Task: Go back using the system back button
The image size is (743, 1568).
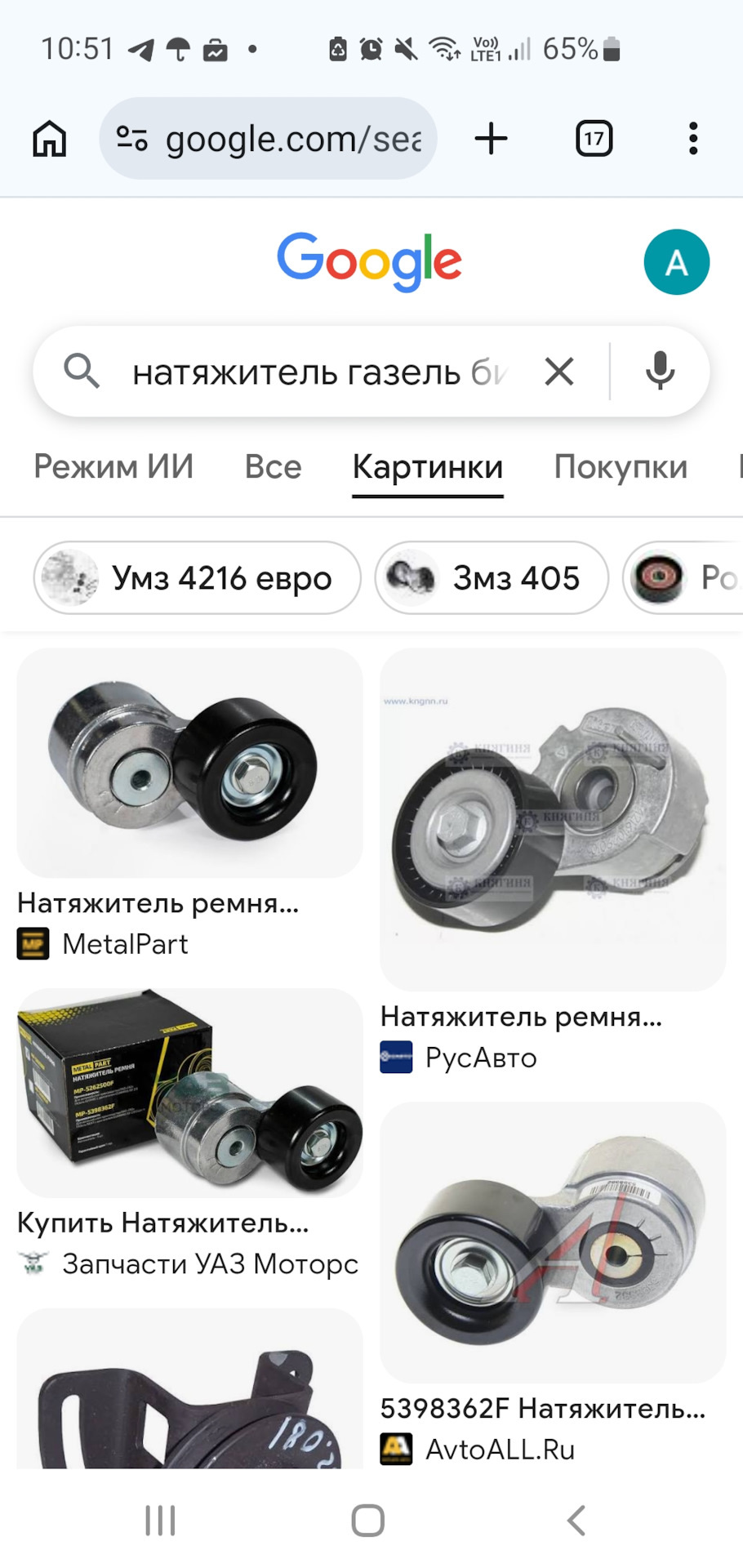Action: click(576, 1521)
